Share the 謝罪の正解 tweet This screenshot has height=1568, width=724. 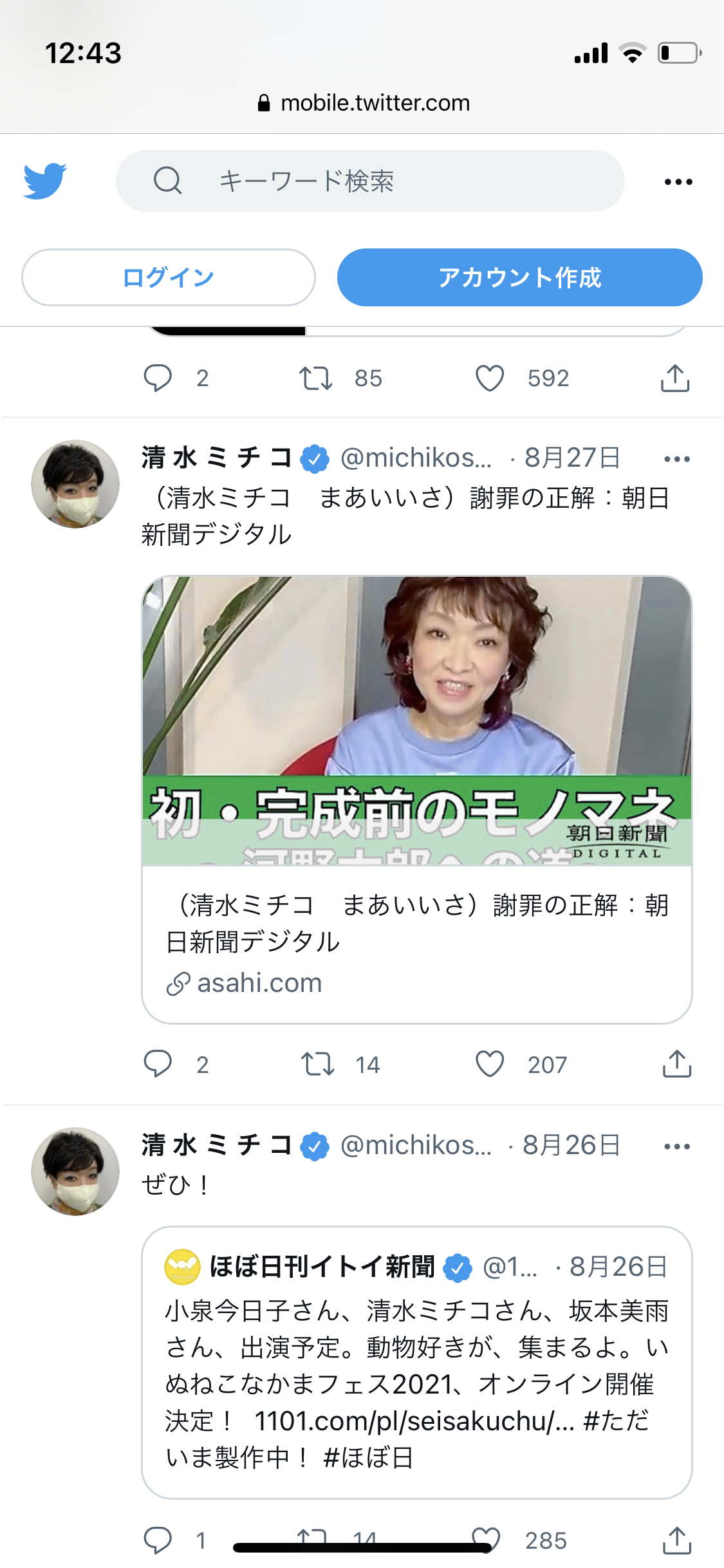(x=676, y=1064)
